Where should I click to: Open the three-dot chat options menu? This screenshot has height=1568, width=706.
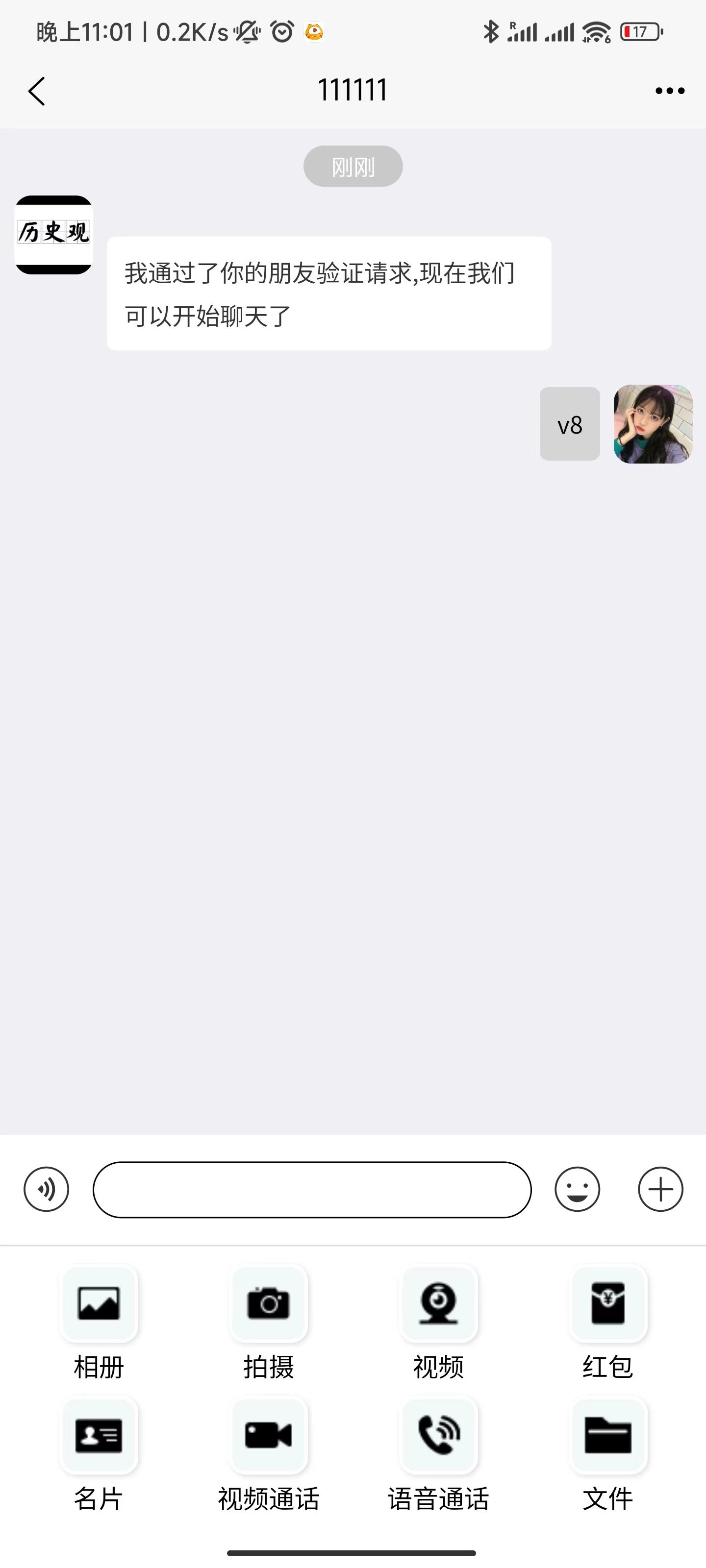(x=669, y=91)
